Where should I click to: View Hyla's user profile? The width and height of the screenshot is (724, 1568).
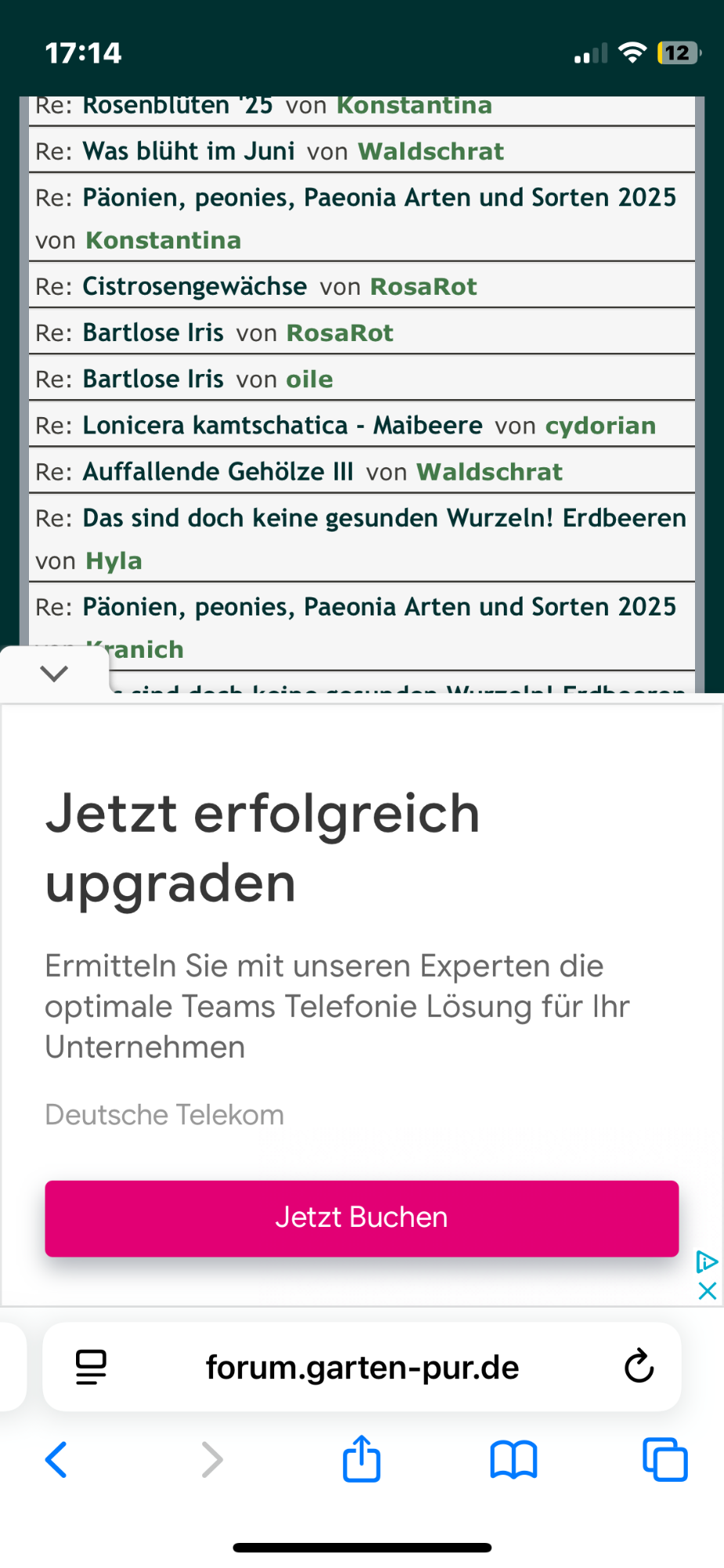point(114,561)
